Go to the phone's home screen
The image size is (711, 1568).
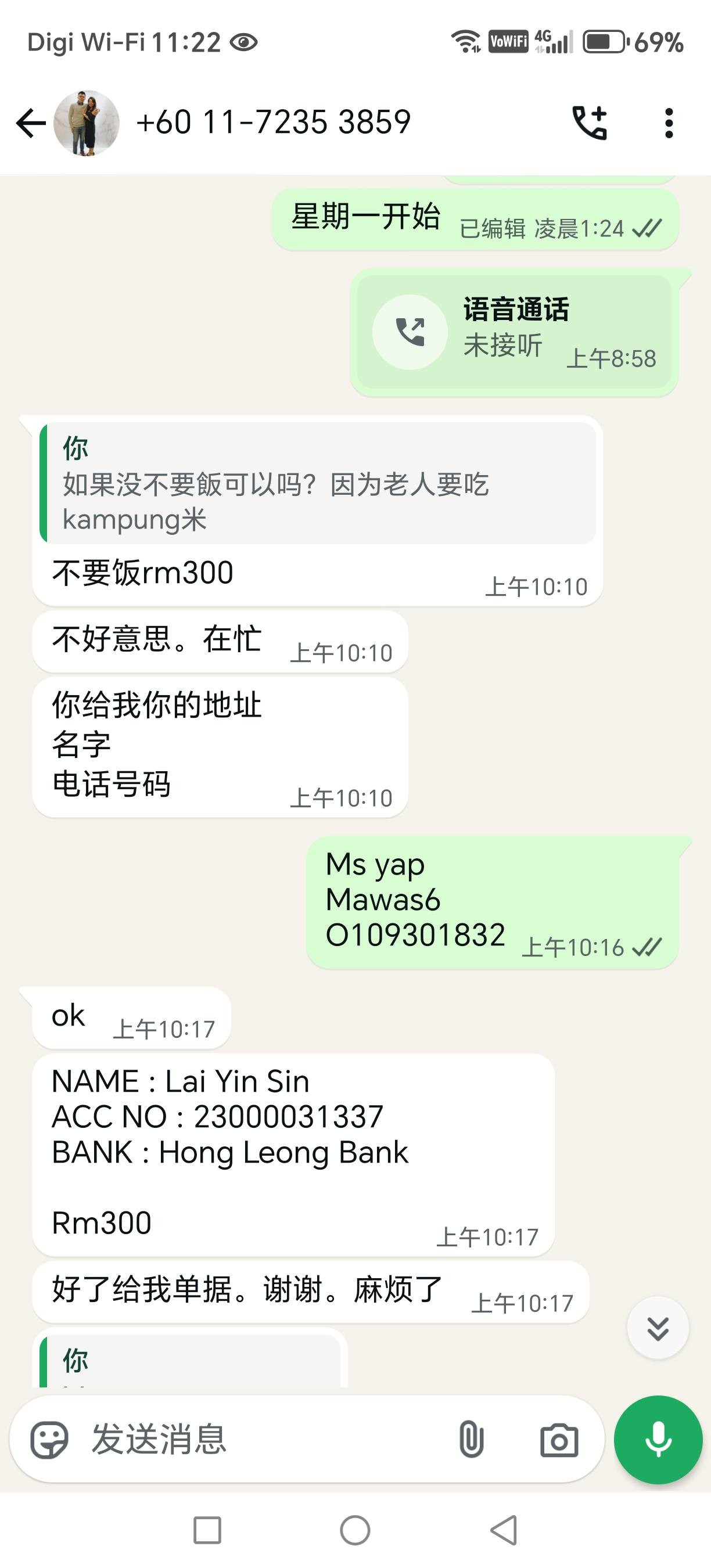(355, 1530)
